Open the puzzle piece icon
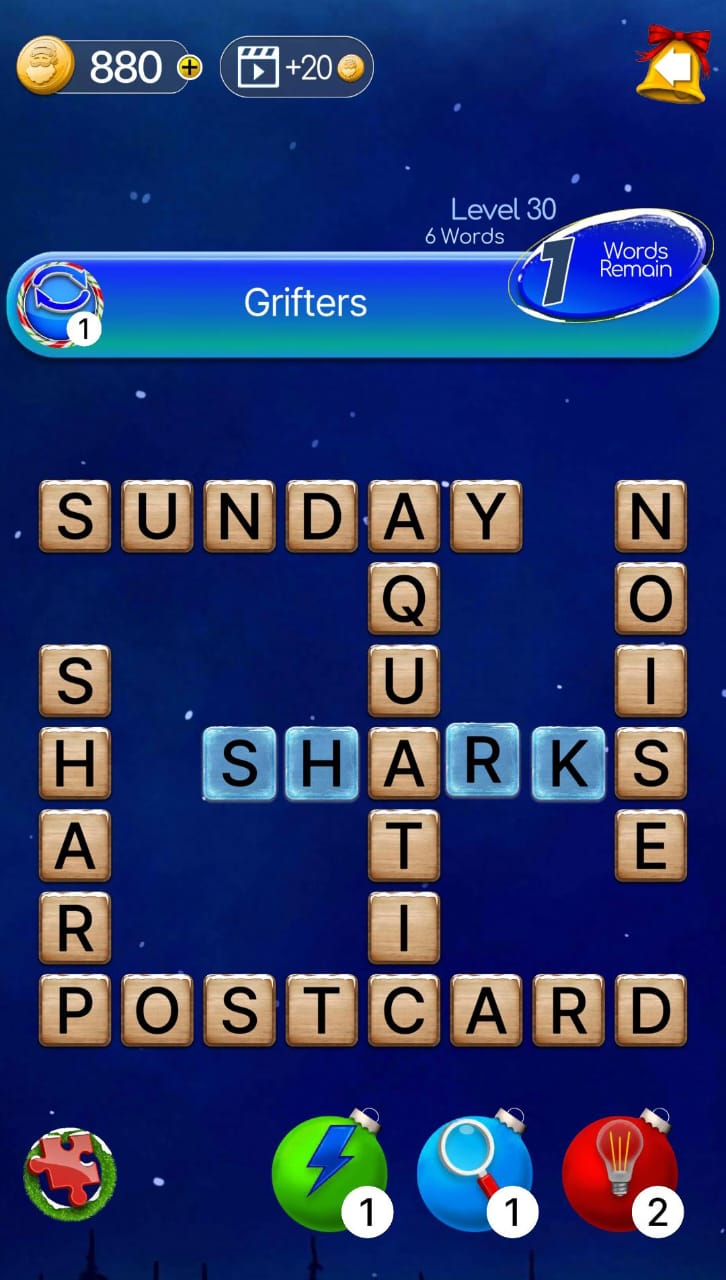 tap(70, 1173)
